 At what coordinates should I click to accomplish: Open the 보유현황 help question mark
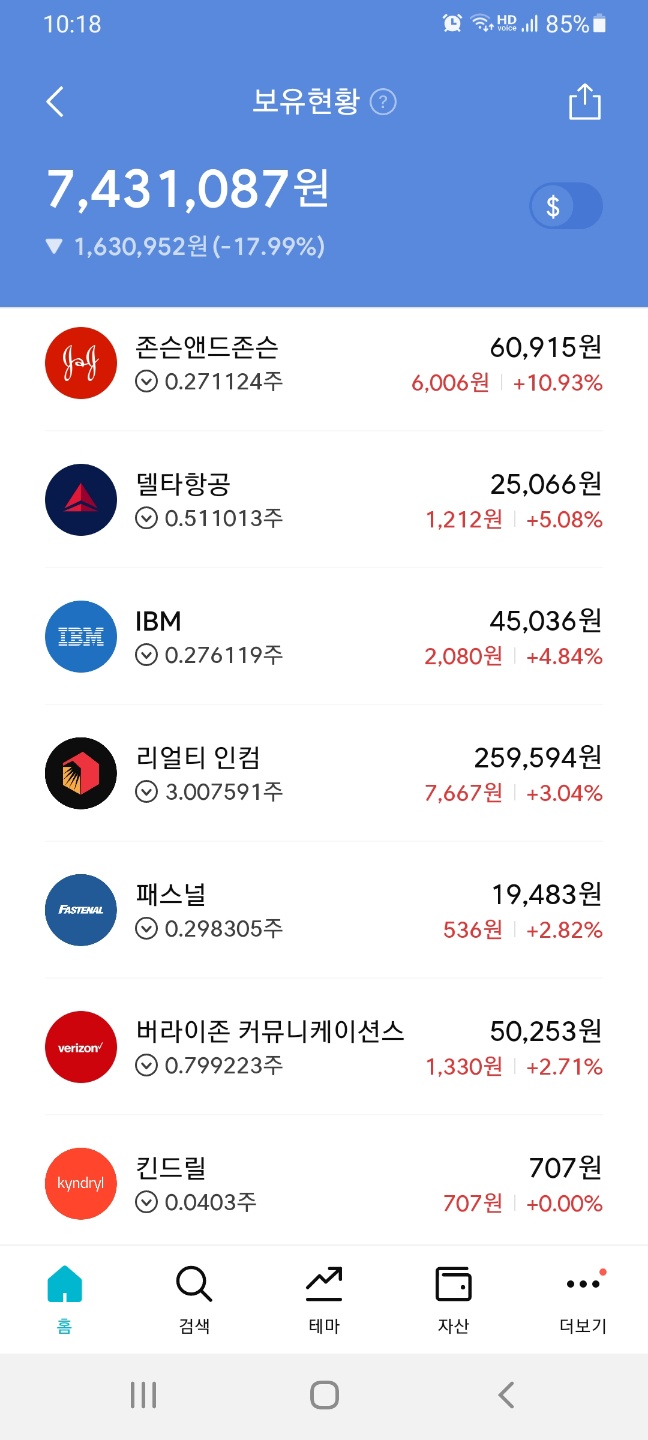(x=383, y=102)
